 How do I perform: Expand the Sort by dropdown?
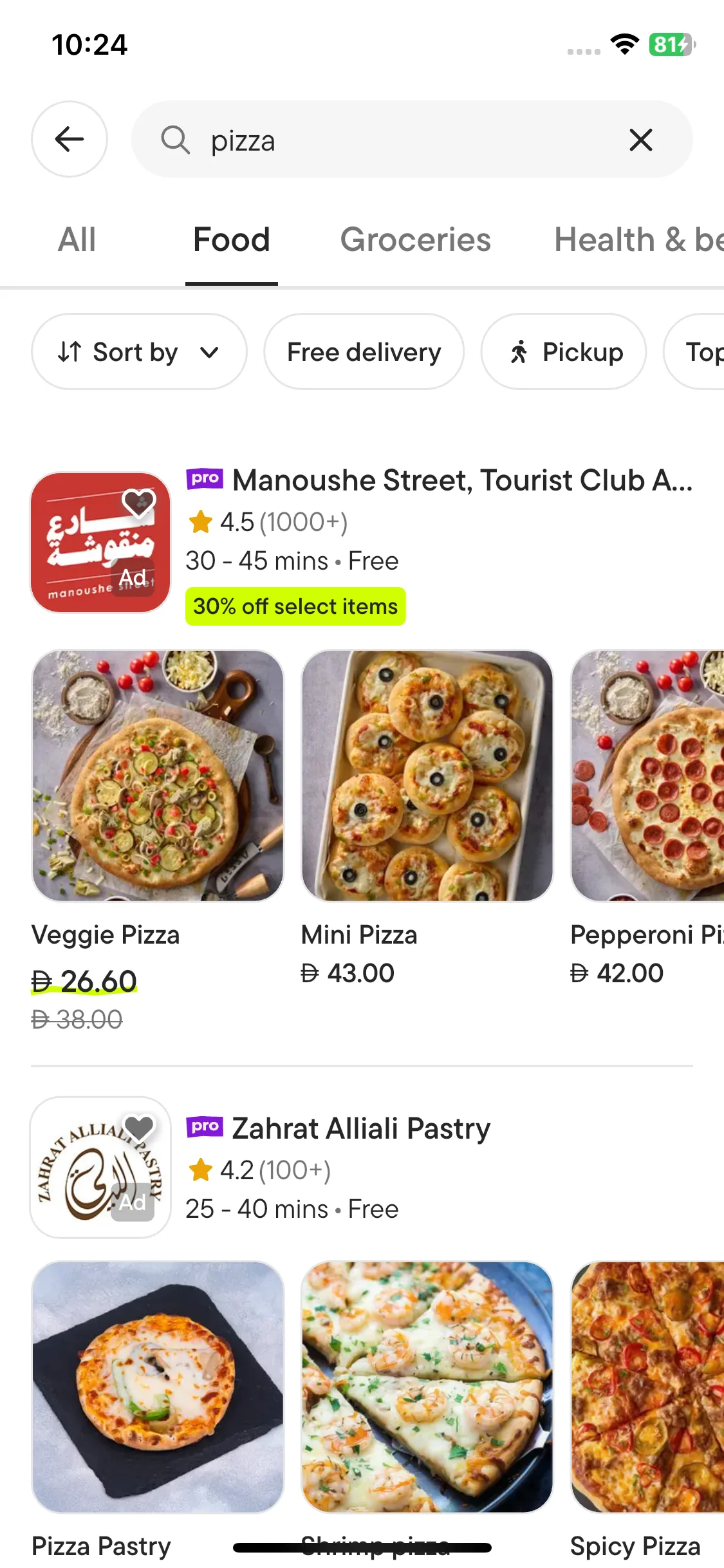(x=139, y=352)
